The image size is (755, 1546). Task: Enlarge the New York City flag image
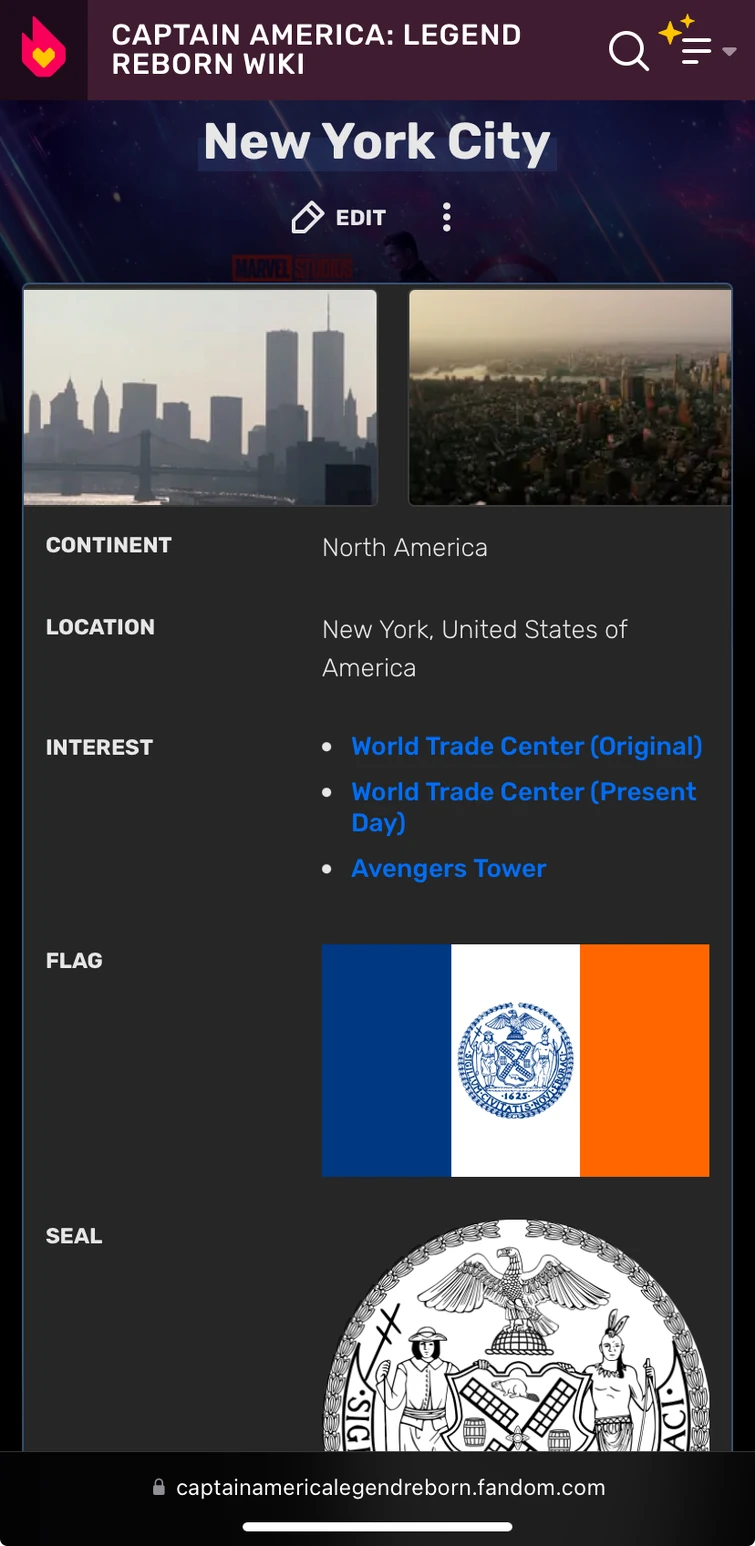pyautogui.click(x=515, y=1060)
